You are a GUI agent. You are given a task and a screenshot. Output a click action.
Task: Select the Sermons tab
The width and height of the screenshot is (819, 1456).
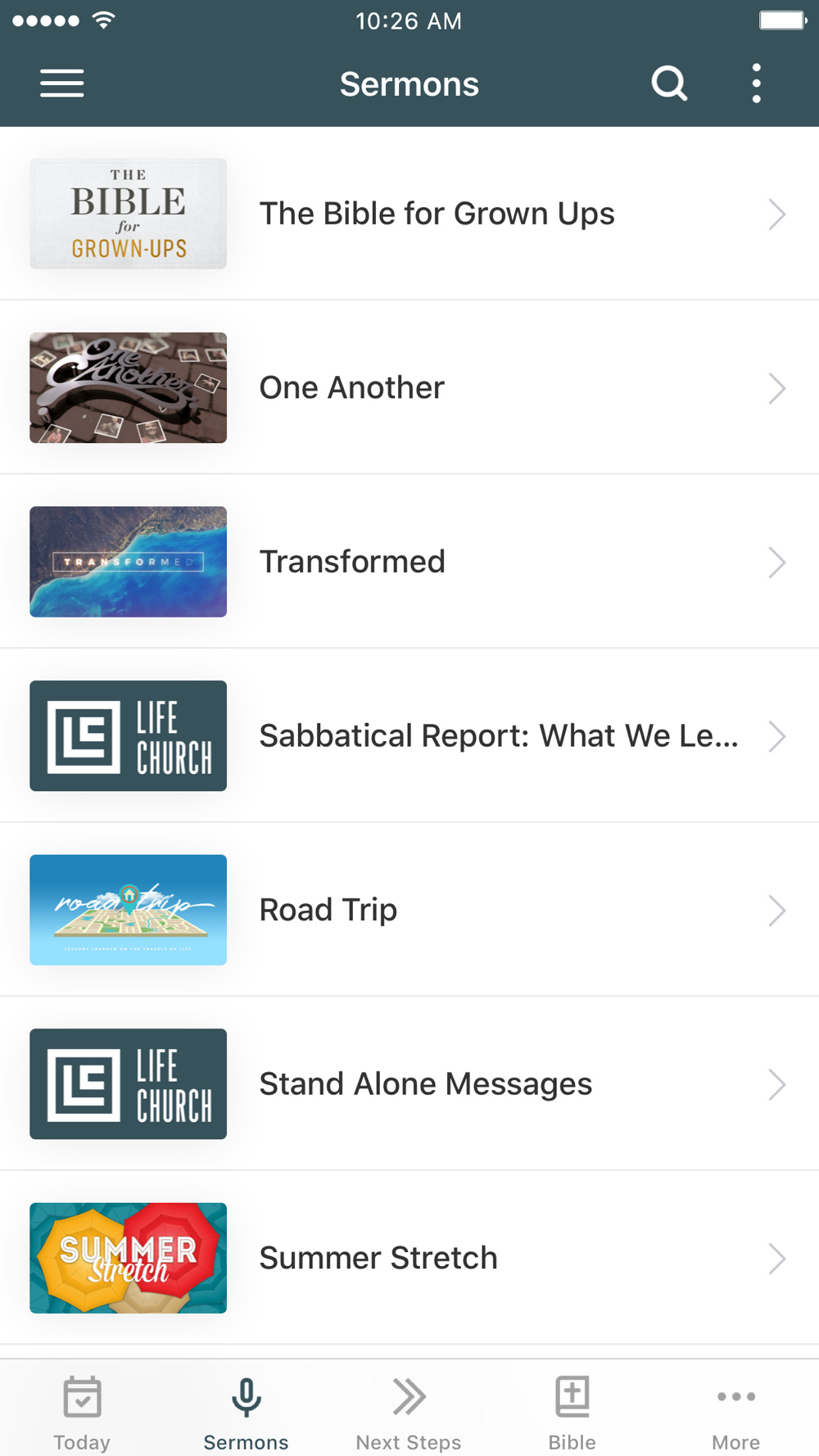[x=246, y=1413]
